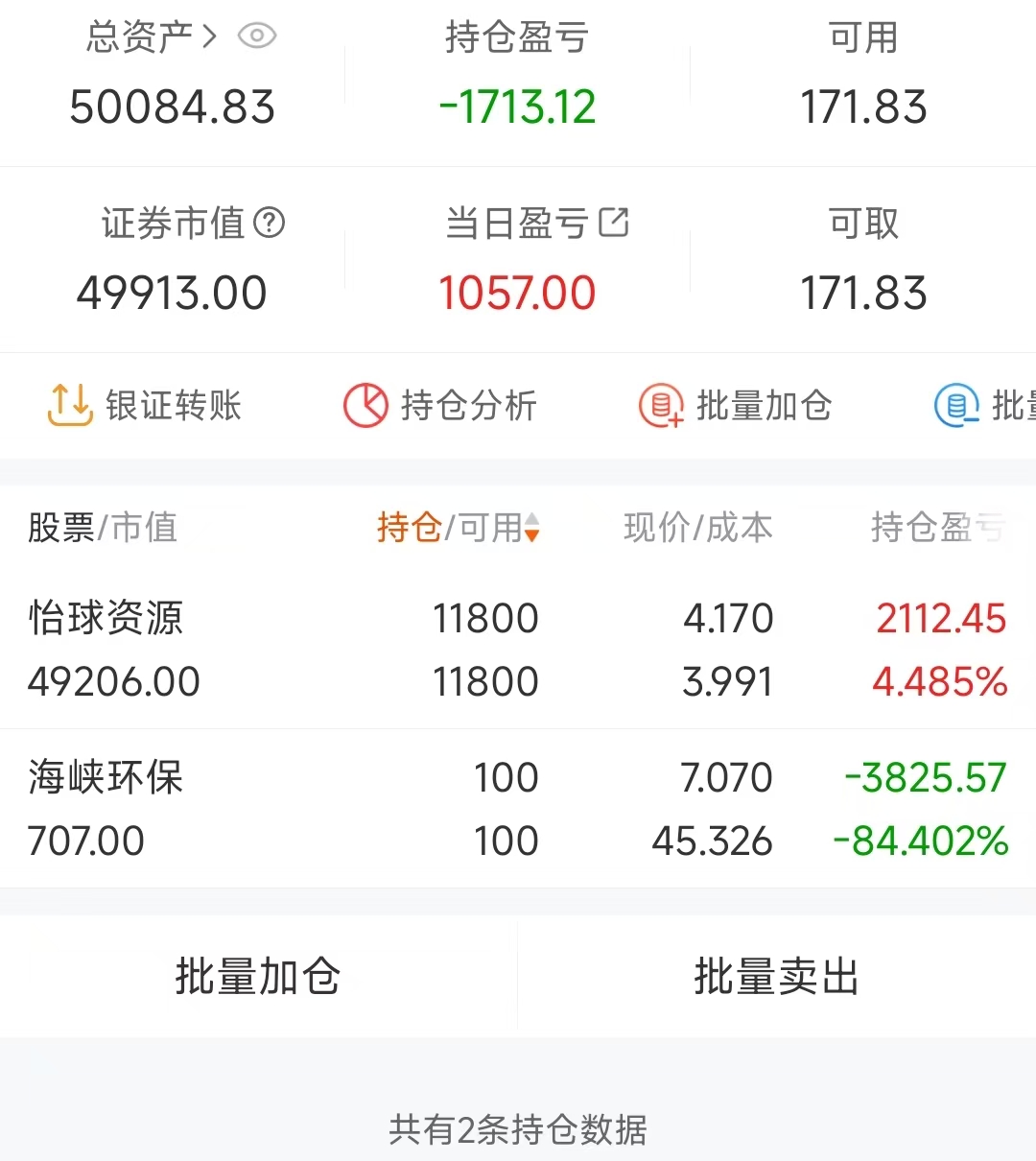Open 持仓分析 position analysis
The width and height of the screenshot is (1036, 1161).
440,405
